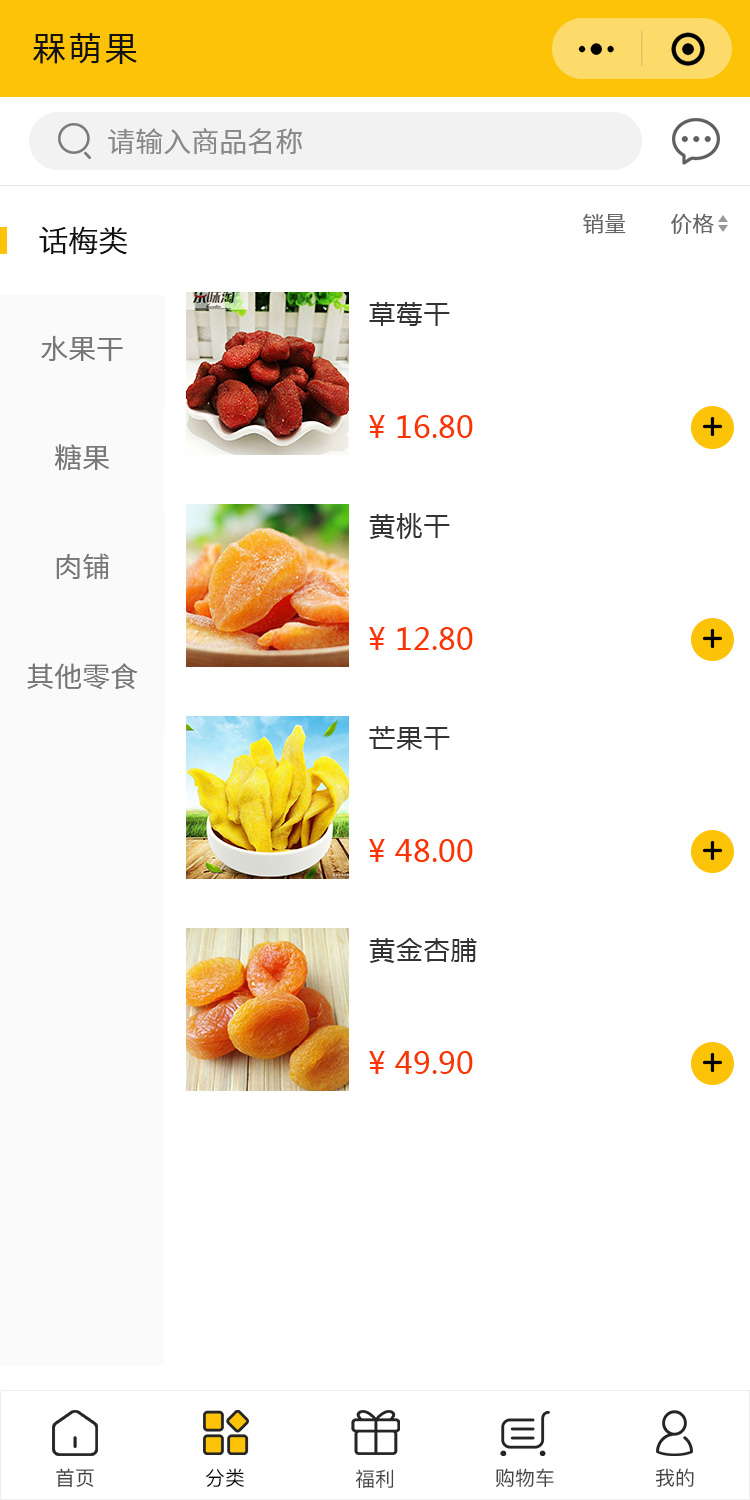This screenshot has height=1500, width=750.
Task: Open the 其他零食 category
Action: pos(82,677)
